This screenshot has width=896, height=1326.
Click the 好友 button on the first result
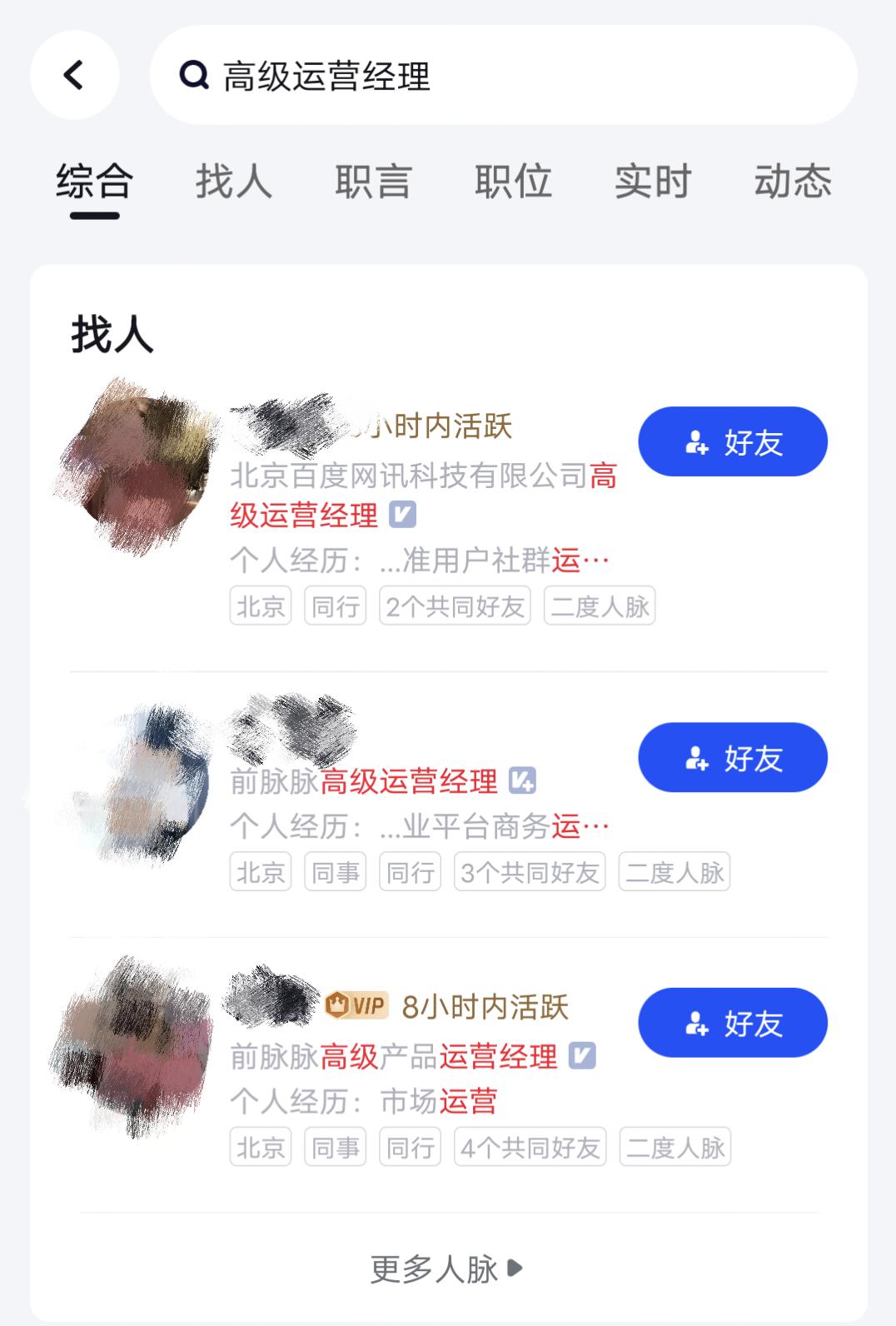731,442
